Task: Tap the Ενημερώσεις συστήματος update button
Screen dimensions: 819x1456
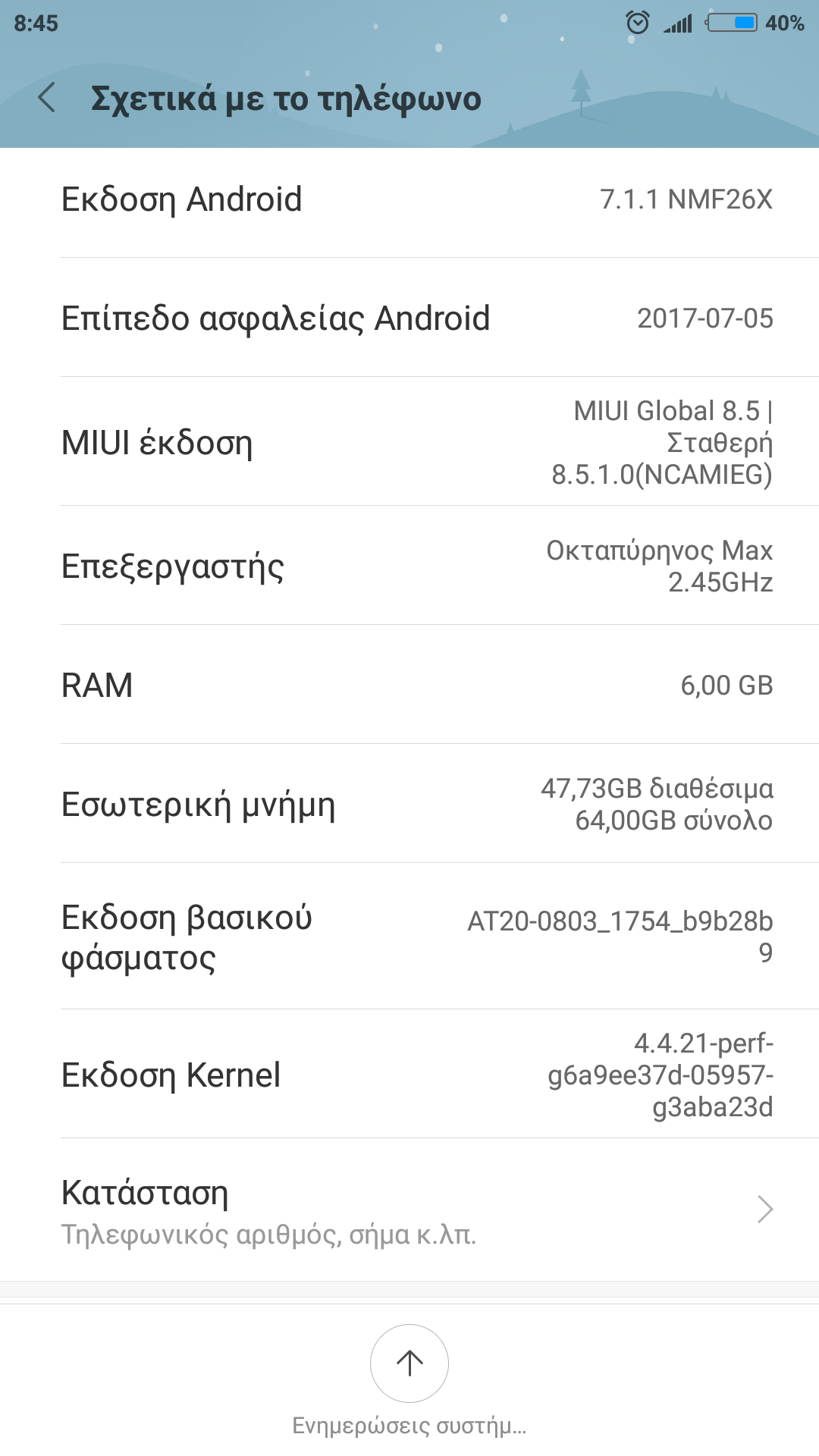Action: pos(409,1363)
